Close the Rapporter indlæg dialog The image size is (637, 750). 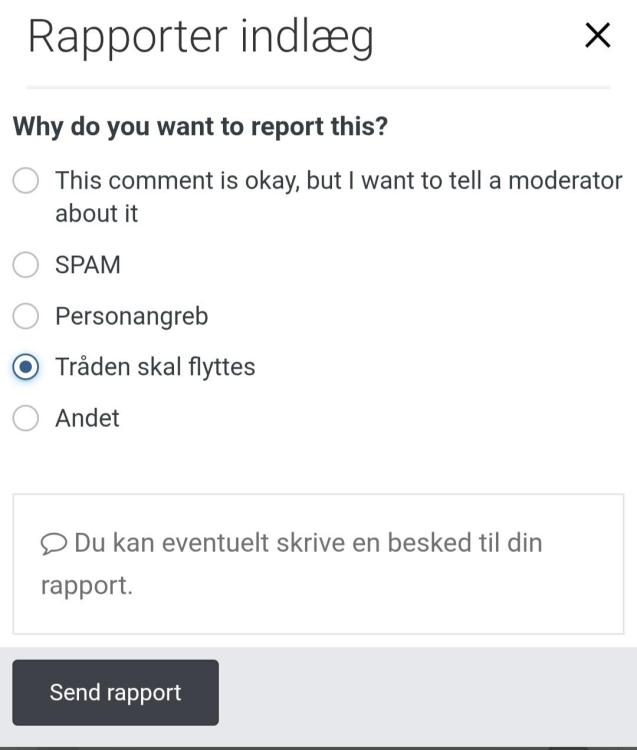coord(597,37)
